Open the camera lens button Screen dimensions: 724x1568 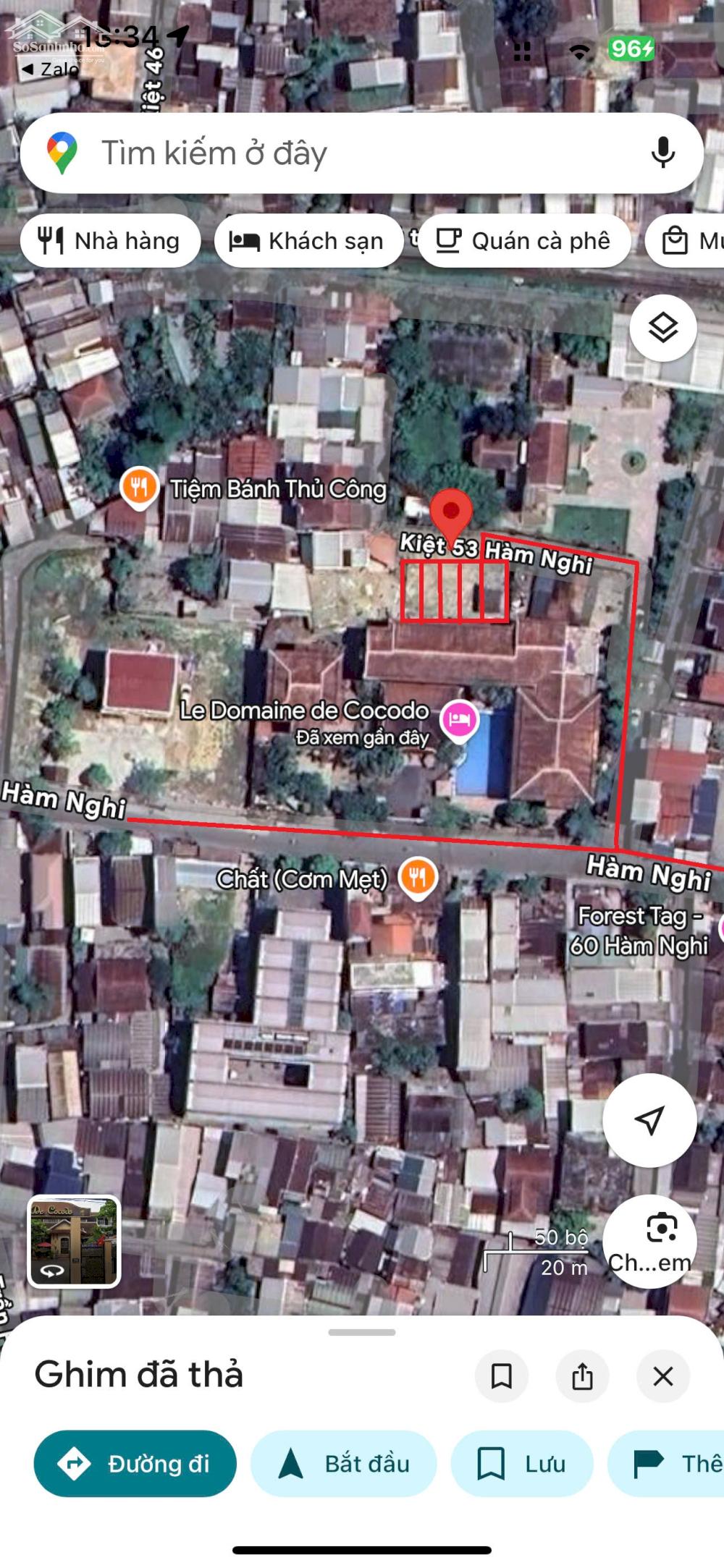click(x=649, y=1240)
